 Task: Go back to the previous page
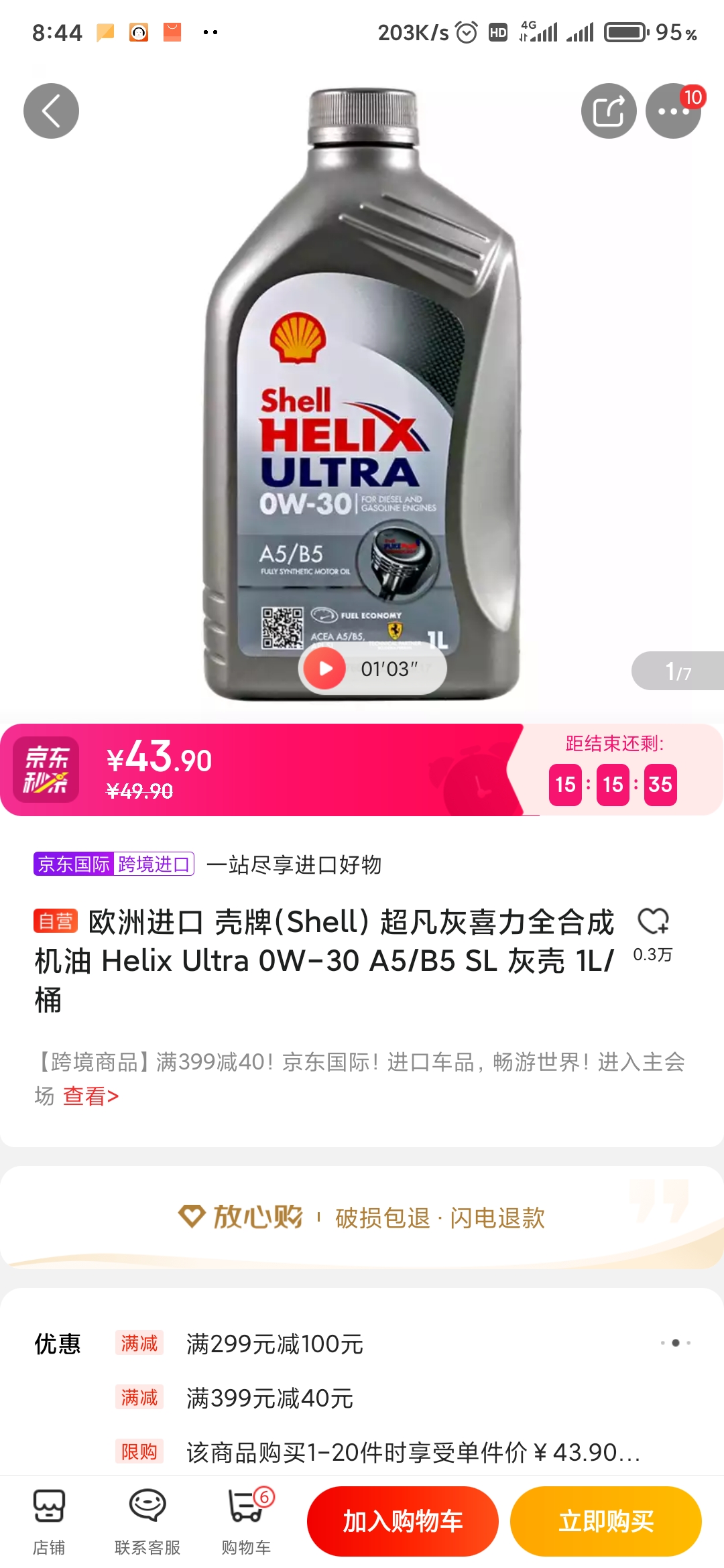pos(51,111)
